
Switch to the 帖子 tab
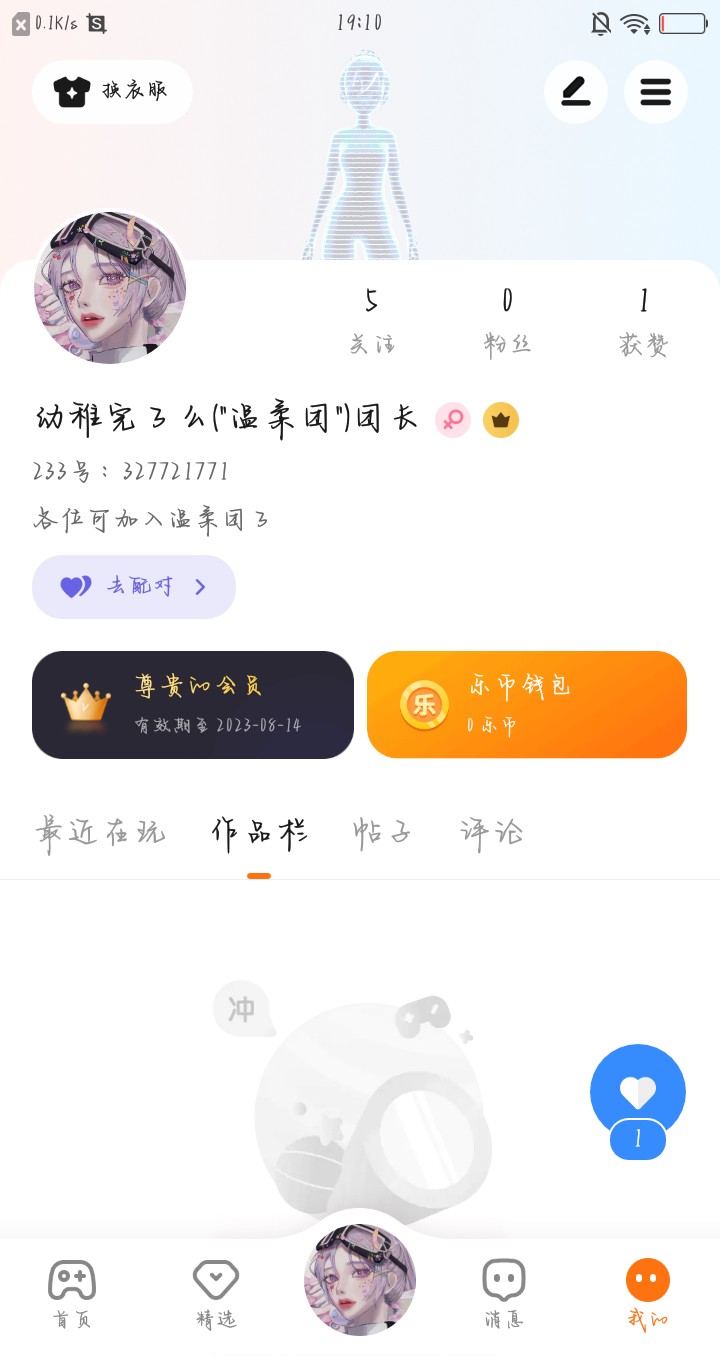click(382, 833)
